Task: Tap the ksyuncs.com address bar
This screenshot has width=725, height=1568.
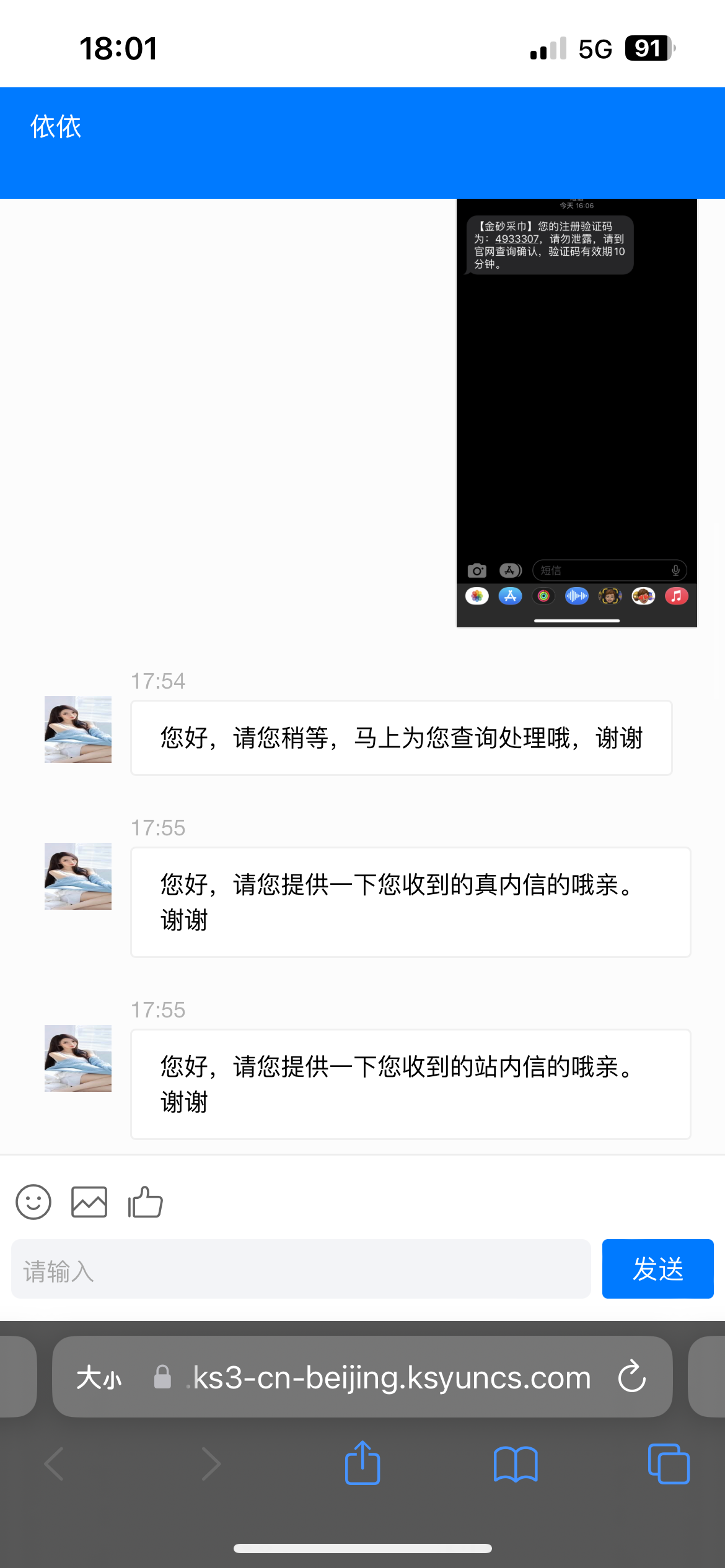Action: click(390, 1378)
